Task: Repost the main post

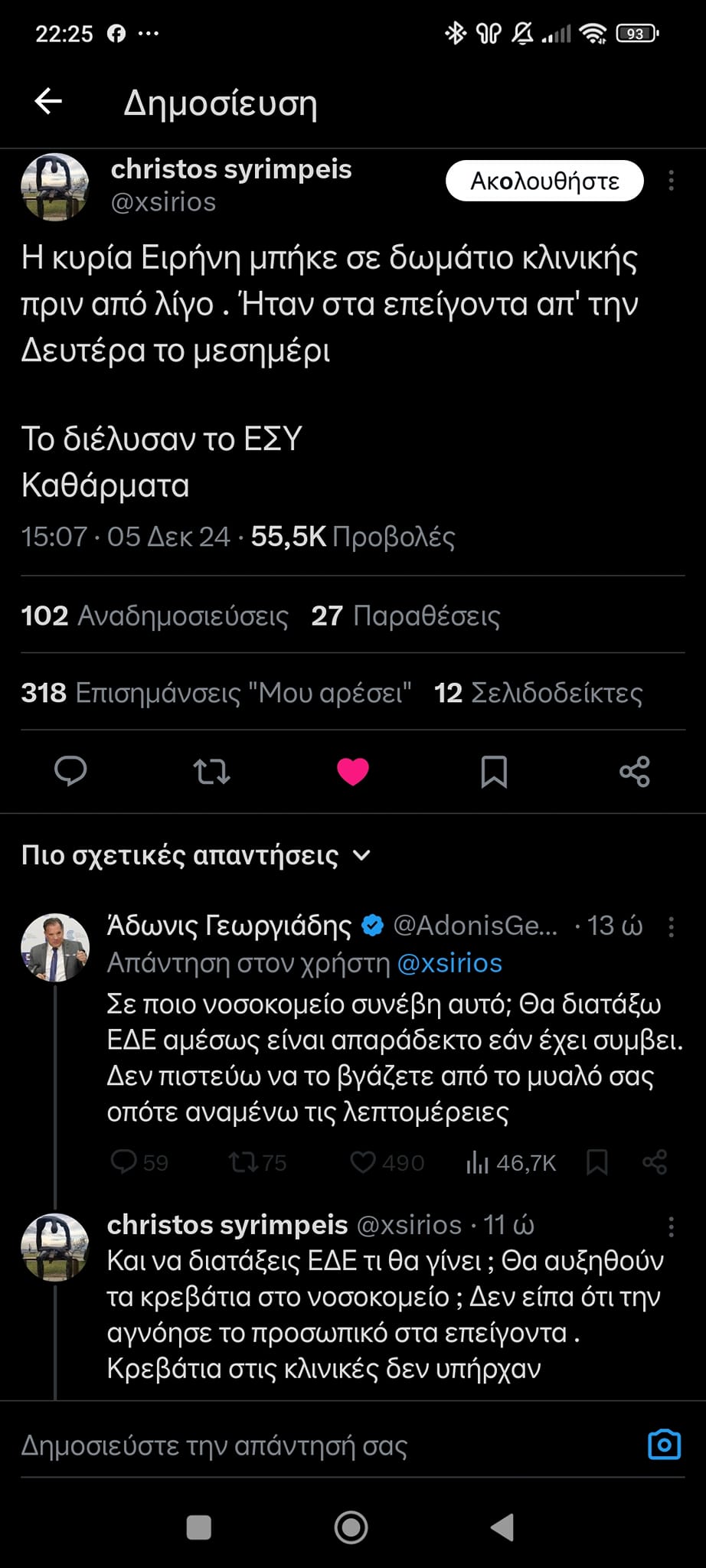Action: pyautogui.click(x=211, y=771)
